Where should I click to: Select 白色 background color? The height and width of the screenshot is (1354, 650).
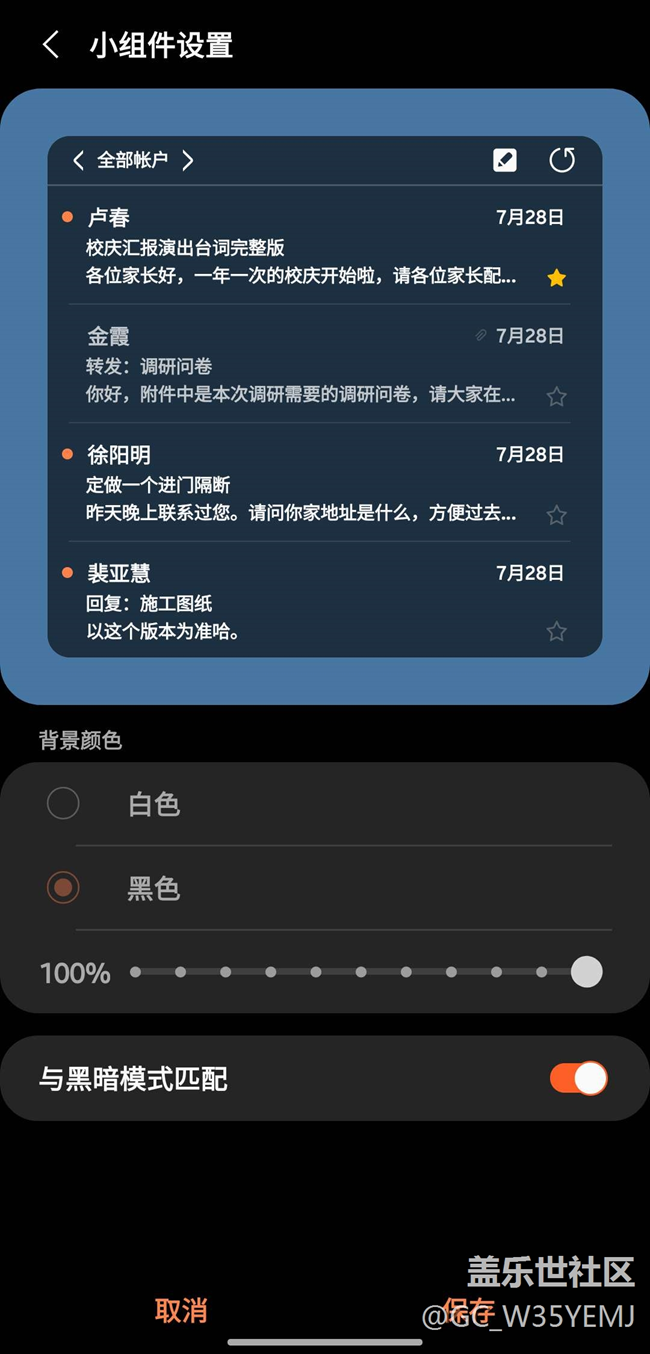[325, 803]
